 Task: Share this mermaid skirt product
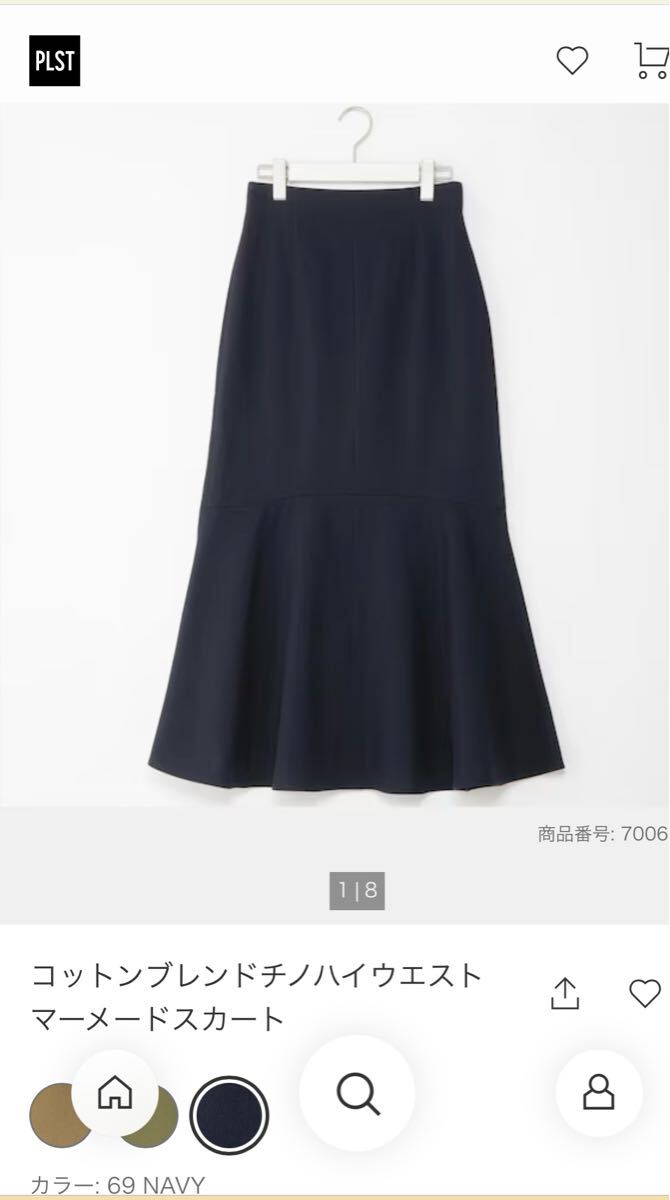565,993
